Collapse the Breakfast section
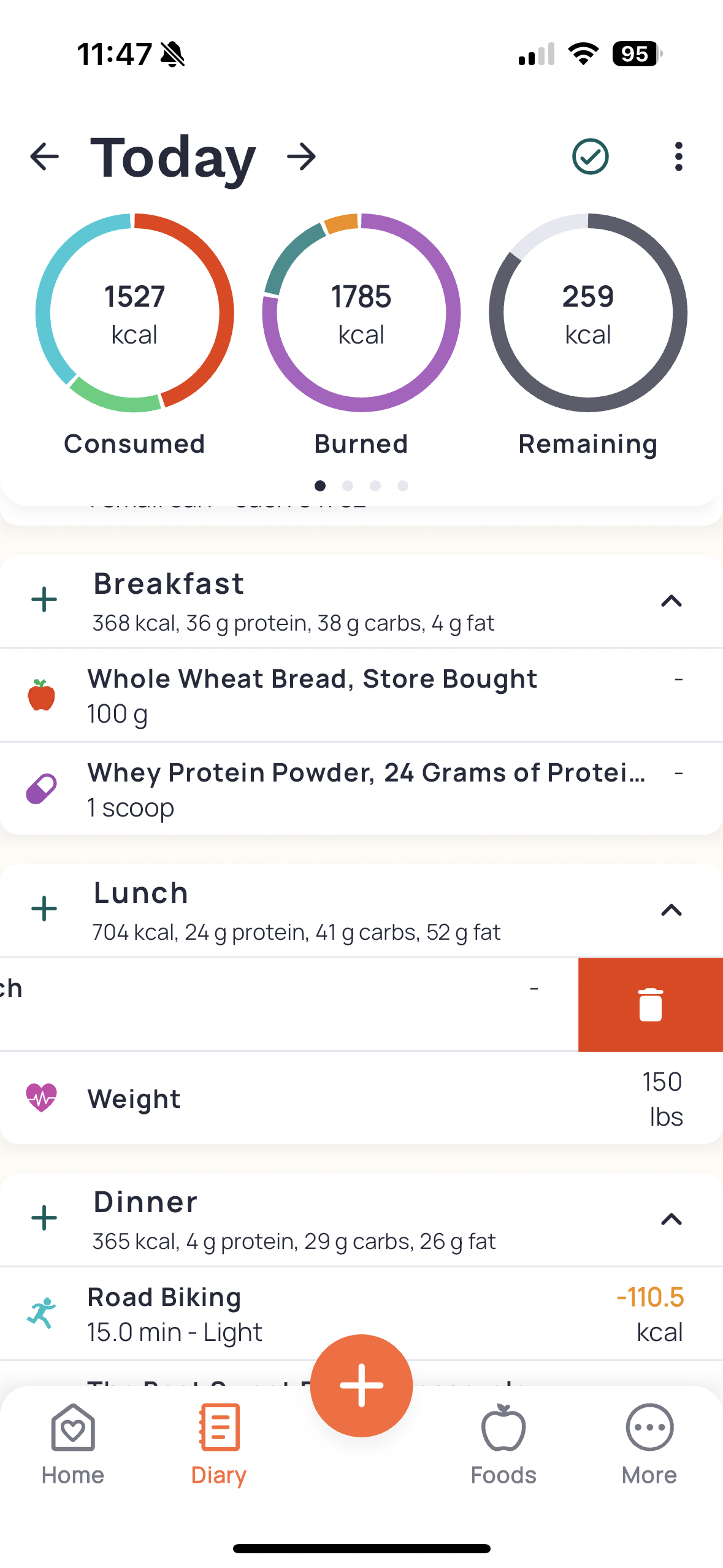The width and height of the screenshot is (723, 1568). click(672, 601)
